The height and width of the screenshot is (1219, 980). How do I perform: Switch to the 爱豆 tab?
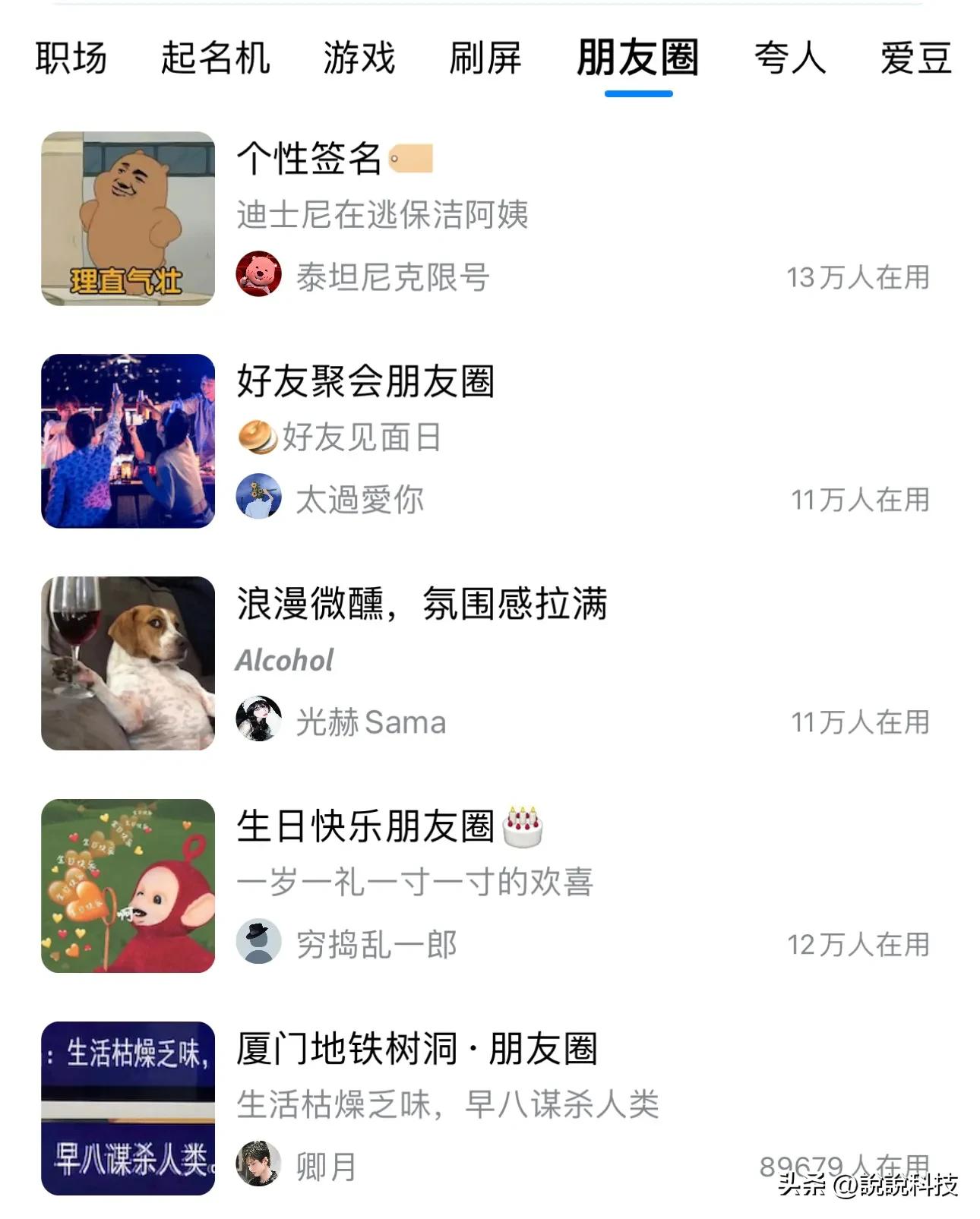point(915,61)
